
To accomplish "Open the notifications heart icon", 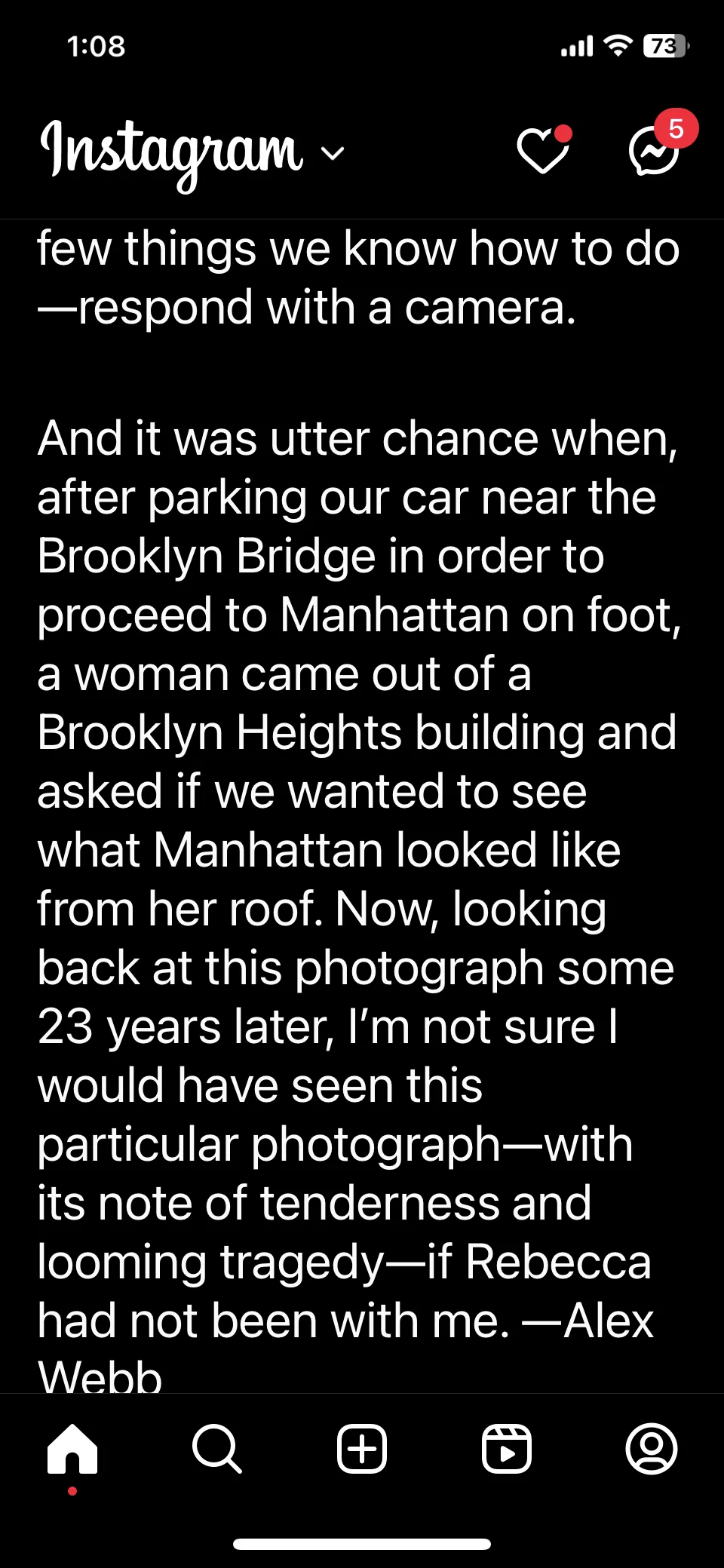I will pos(543,150).
